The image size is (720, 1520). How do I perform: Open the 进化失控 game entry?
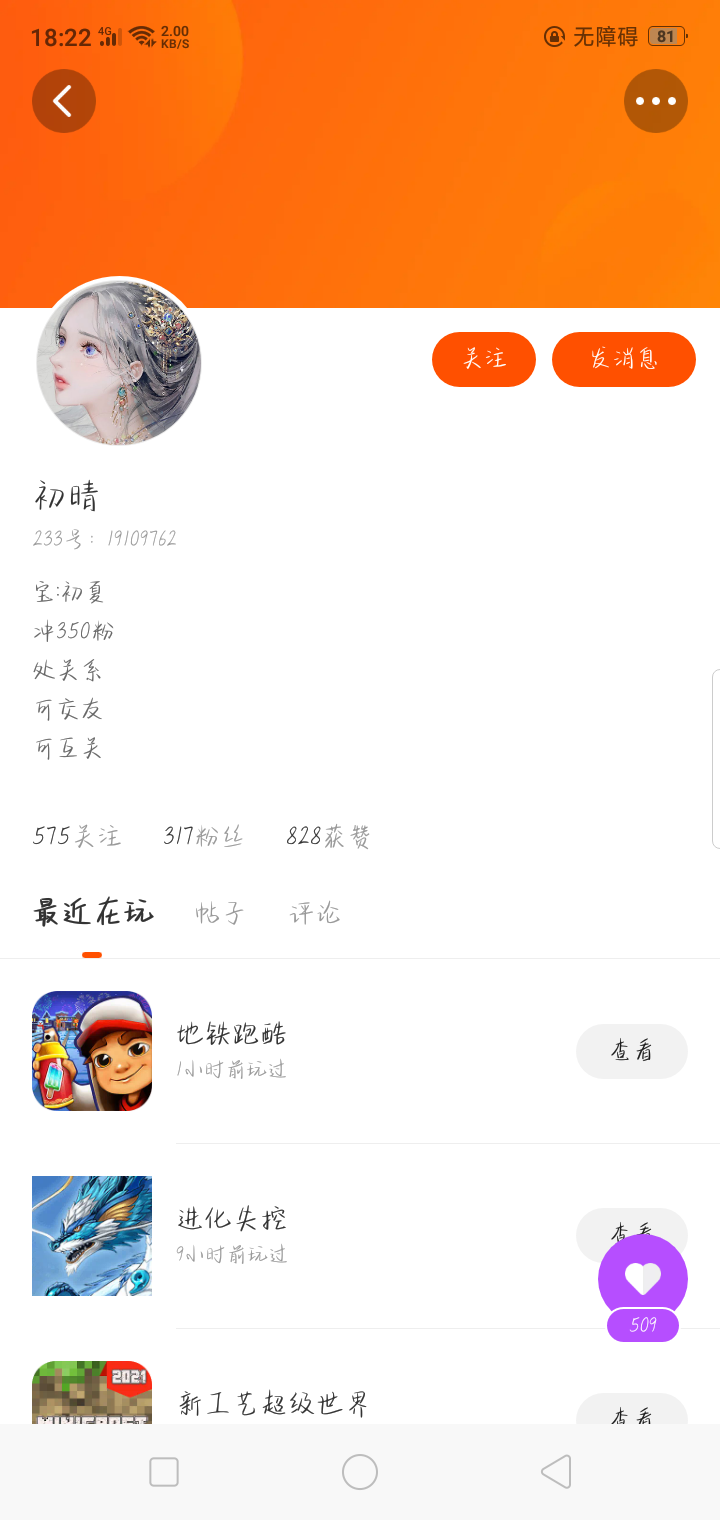pyautogui.click(x=232, y=1220)
